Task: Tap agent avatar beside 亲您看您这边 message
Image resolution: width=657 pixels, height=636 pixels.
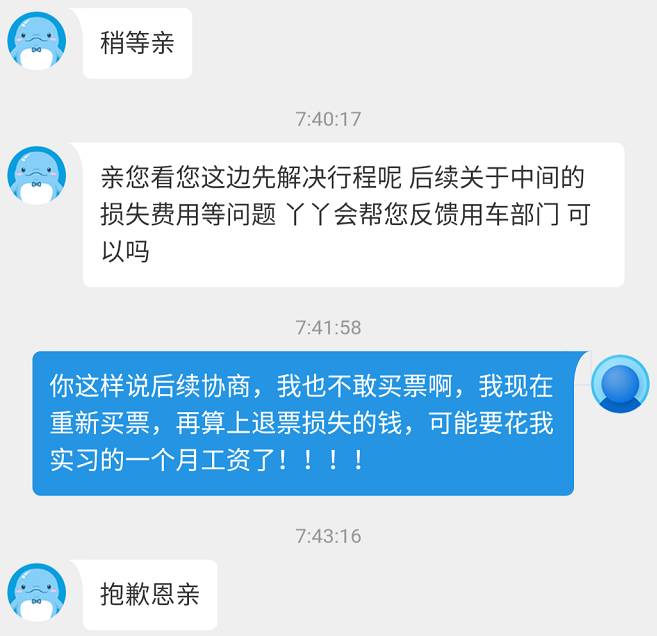Action: click(x=37, y=175)
